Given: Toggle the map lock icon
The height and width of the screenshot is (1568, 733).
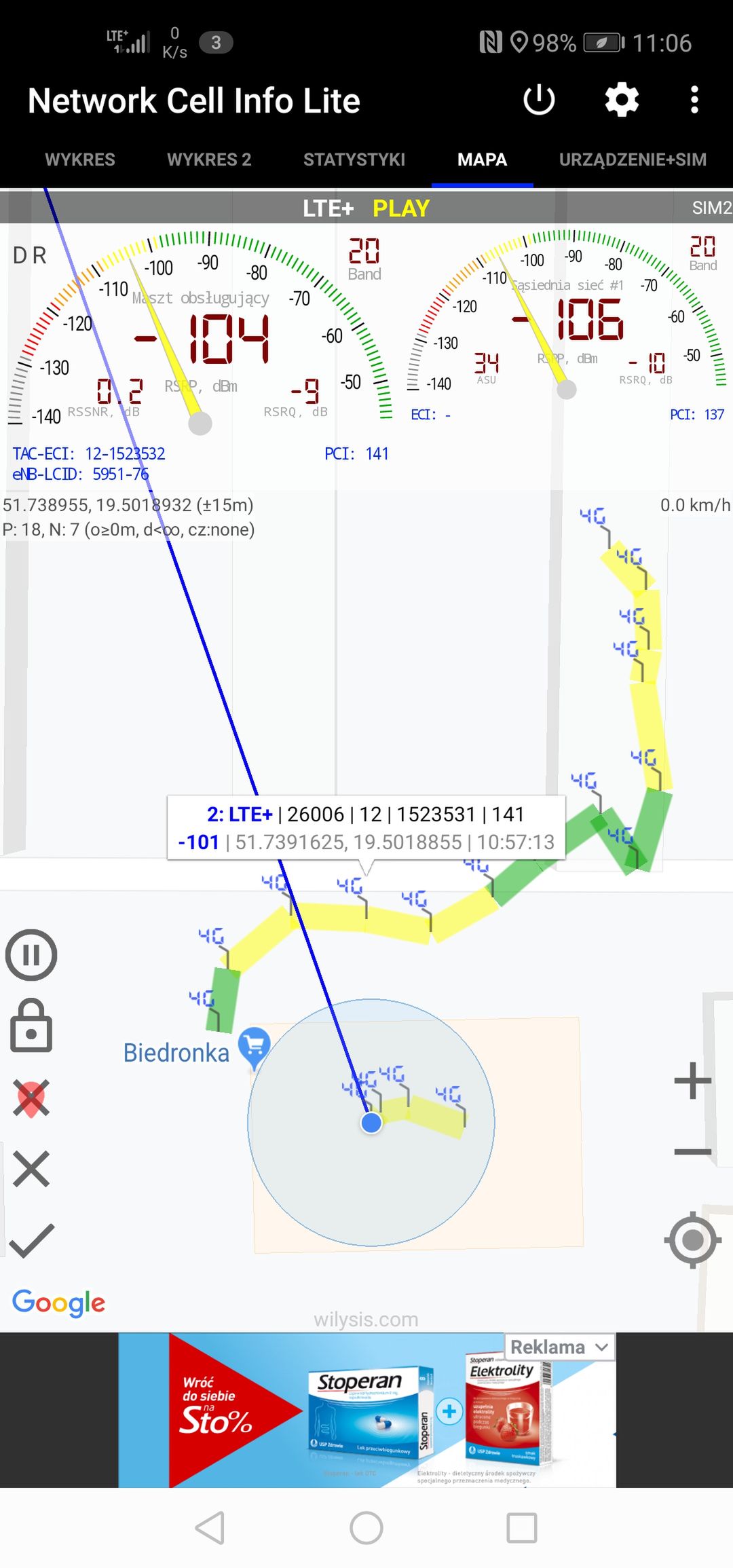Looking at the screenshot, I should pos(31,1026).
